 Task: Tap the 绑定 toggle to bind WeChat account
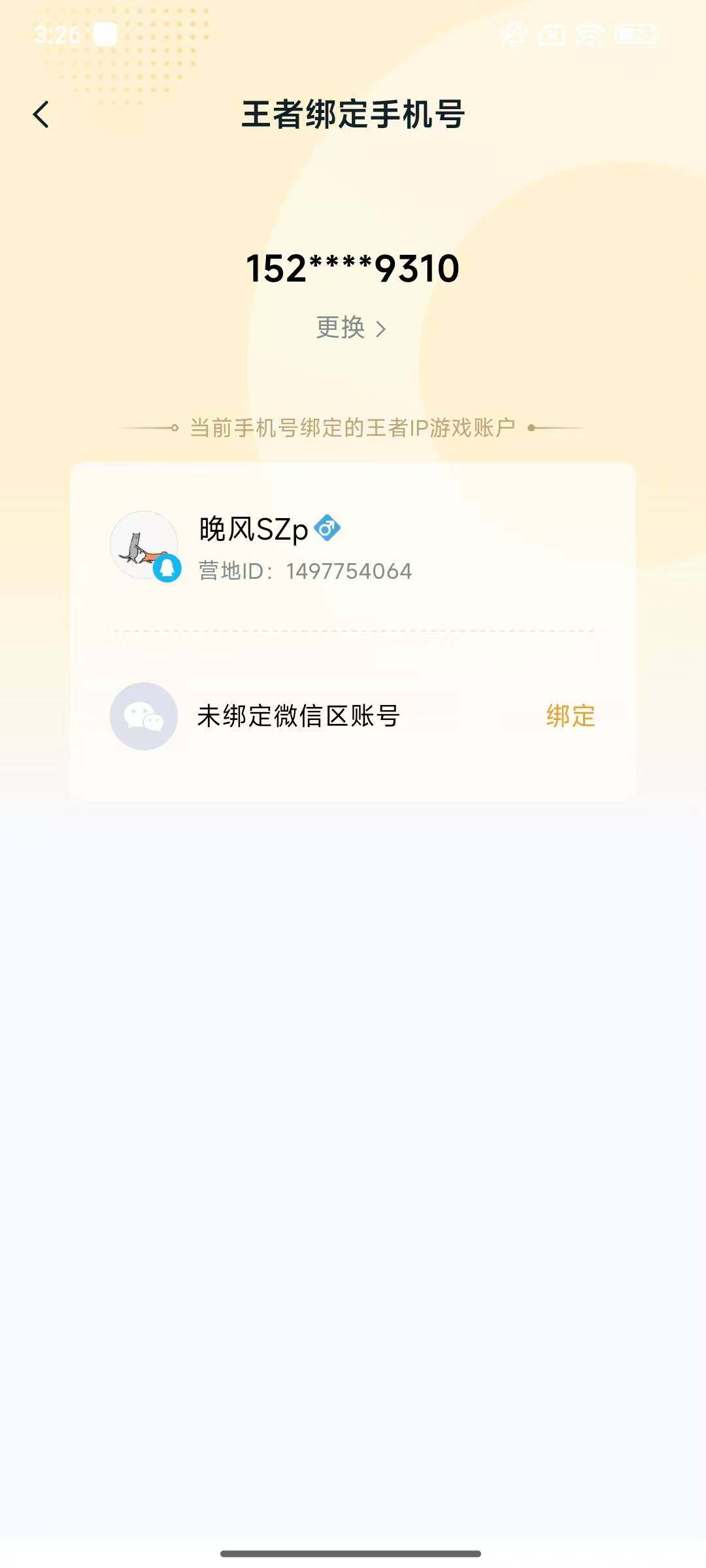pos(570,717)
